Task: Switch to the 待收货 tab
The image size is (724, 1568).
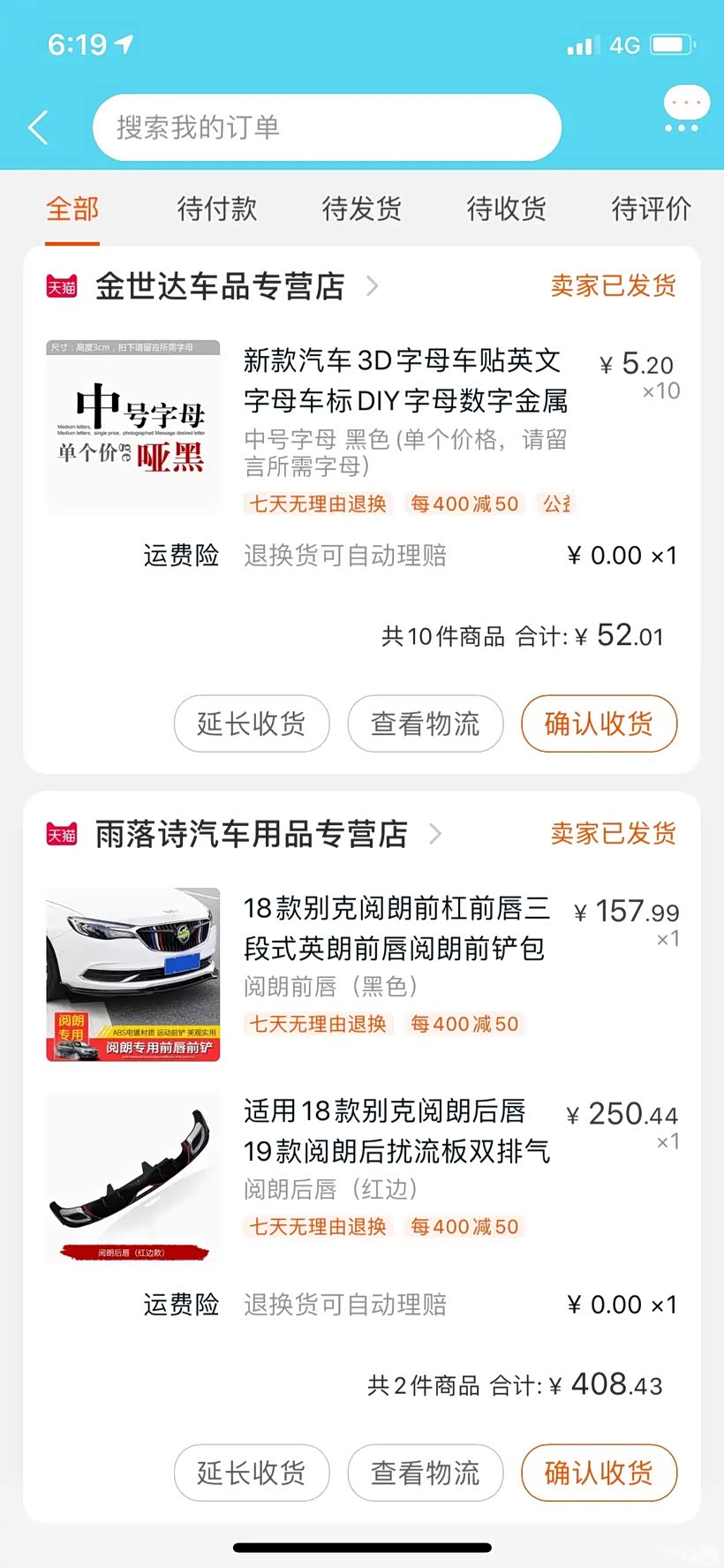Action: pos(506,209)
